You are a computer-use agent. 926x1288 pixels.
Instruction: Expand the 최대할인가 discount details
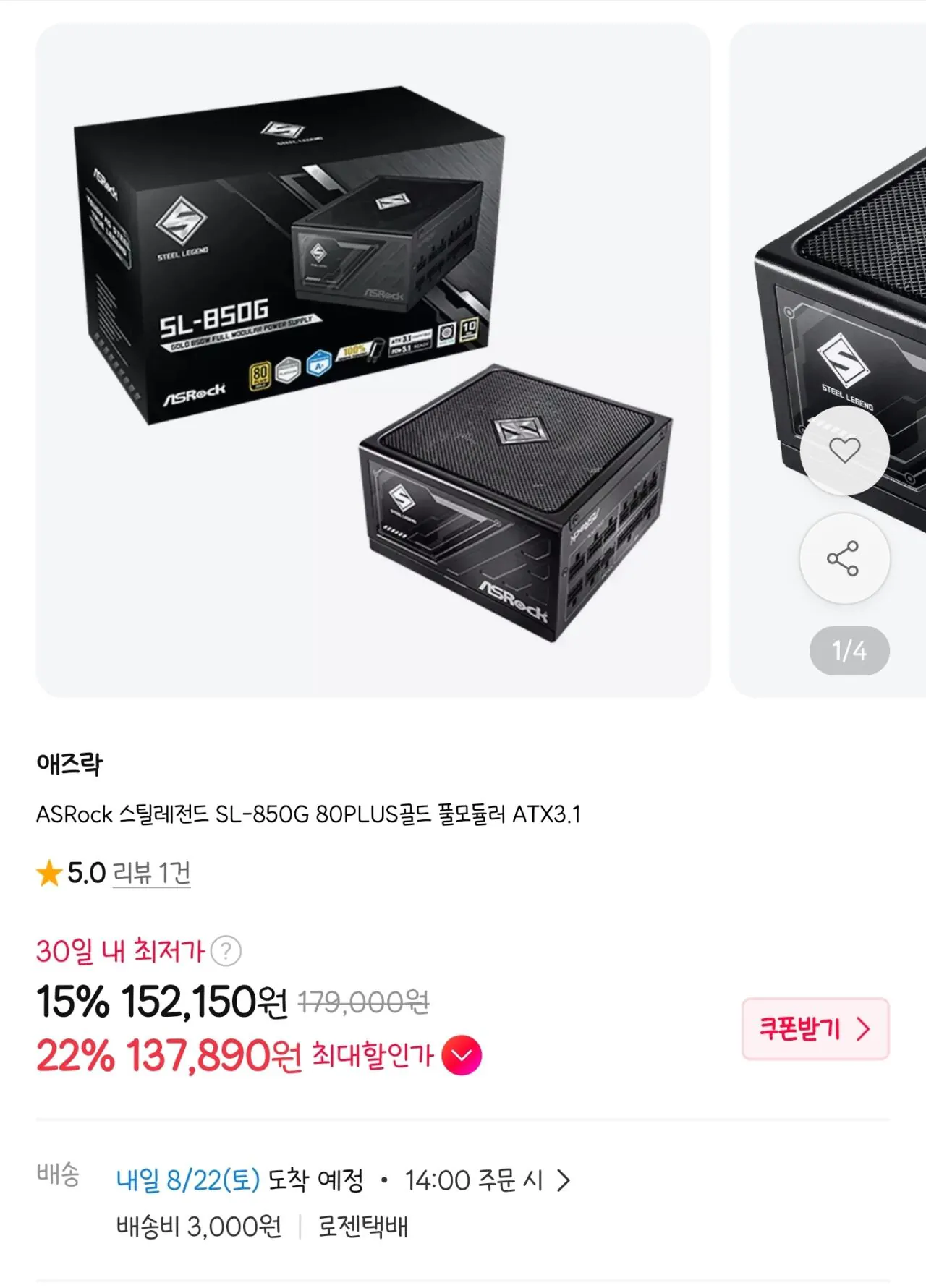pyautogui.click(x=462, y=1056)
